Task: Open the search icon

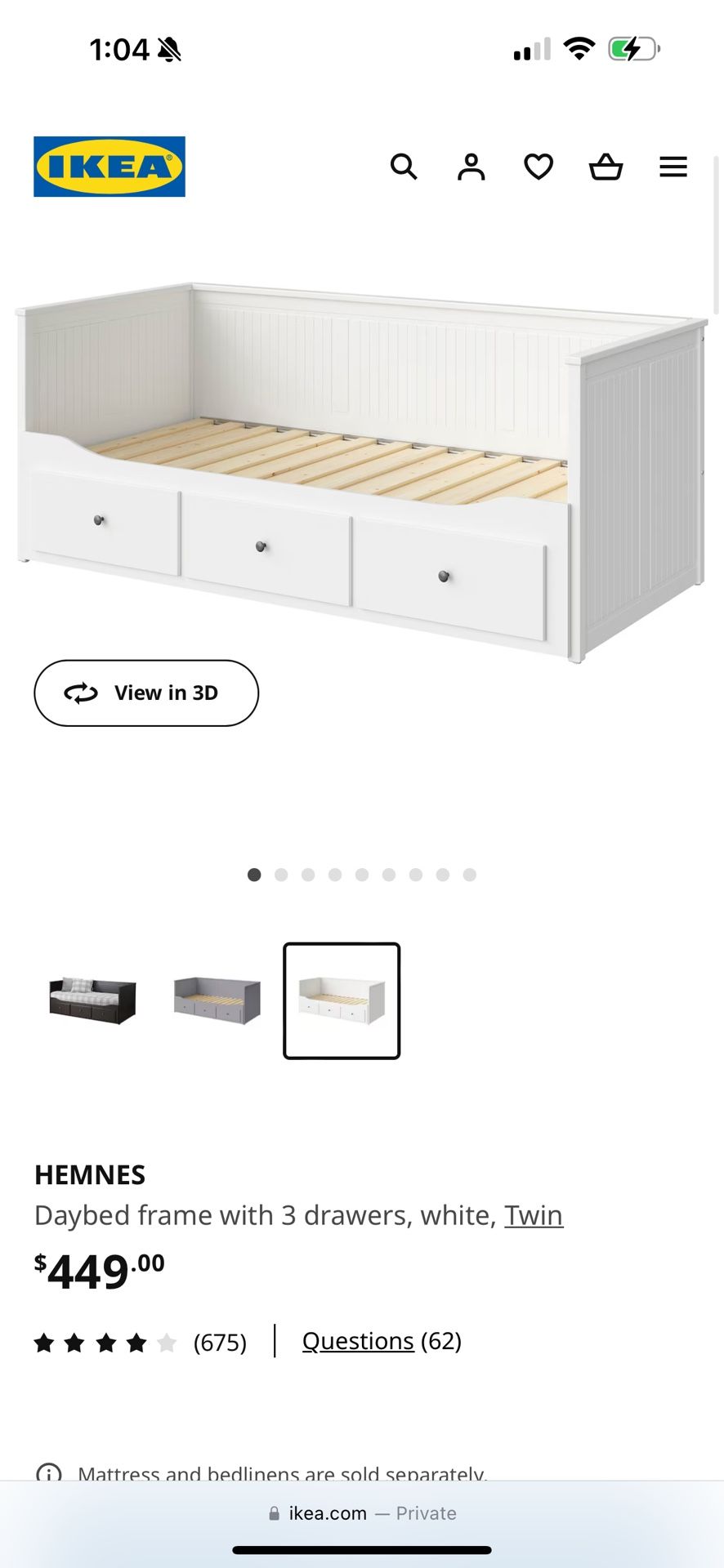Action: point(404,167)
